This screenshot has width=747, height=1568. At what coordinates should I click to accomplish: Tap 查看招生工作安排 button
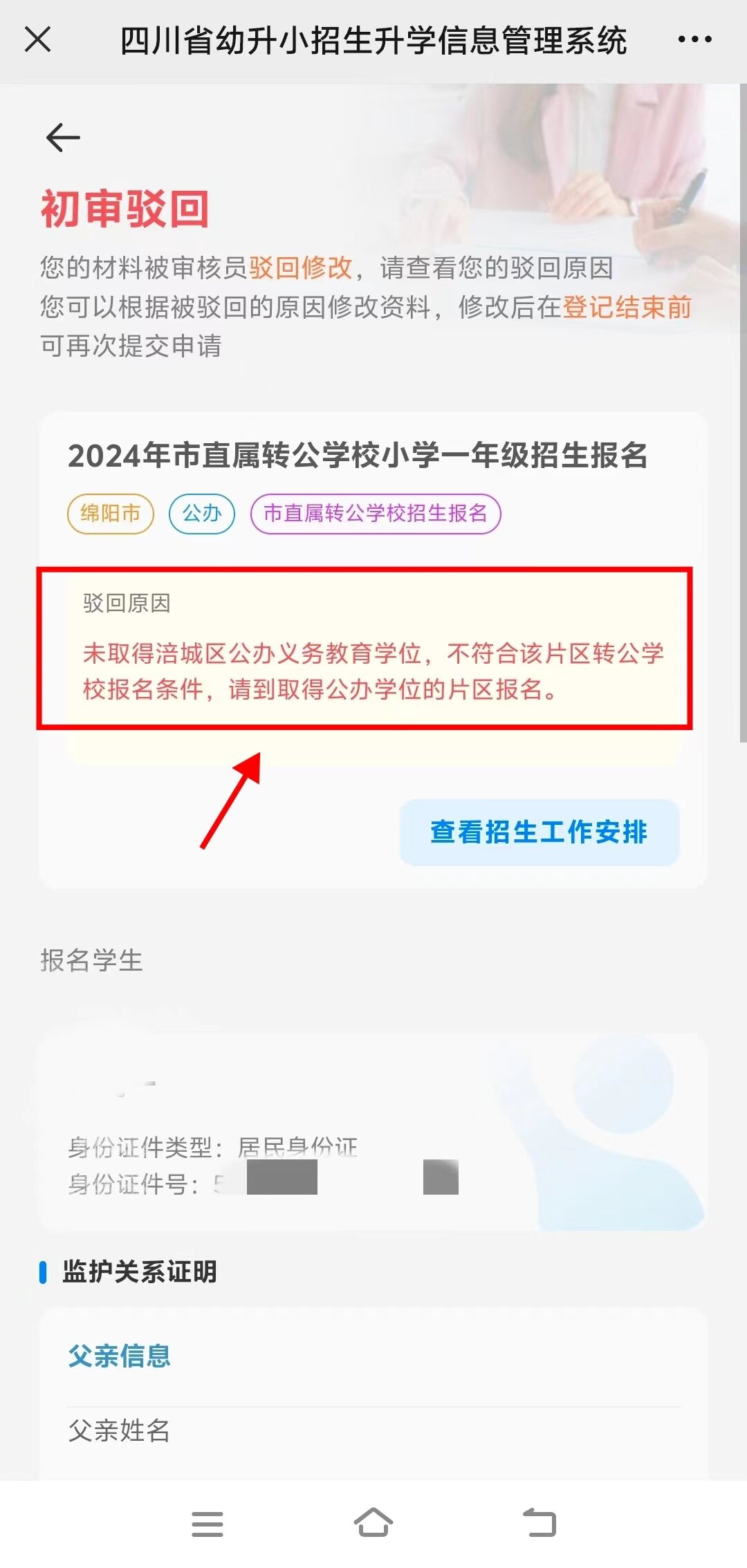(x=539, y=832)
